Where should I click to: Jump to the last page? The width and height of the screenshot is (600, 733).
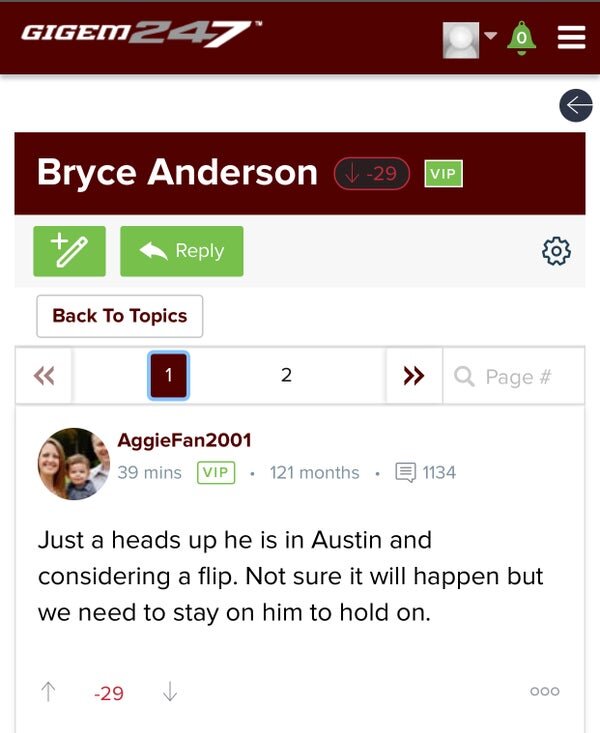pos(413,376)
